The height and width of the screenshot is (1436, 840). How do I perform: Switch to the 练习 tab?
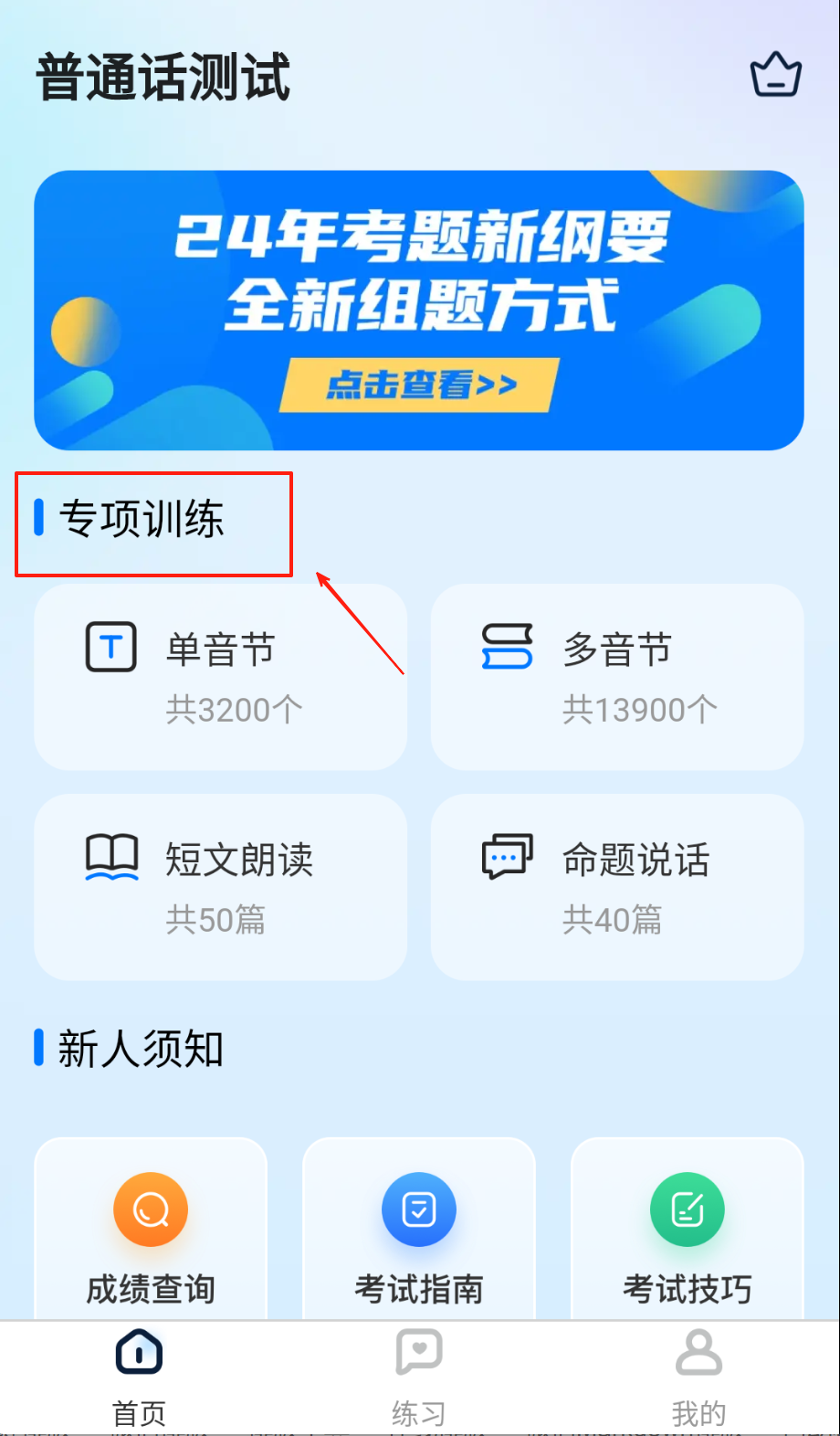click(419, 1377)
